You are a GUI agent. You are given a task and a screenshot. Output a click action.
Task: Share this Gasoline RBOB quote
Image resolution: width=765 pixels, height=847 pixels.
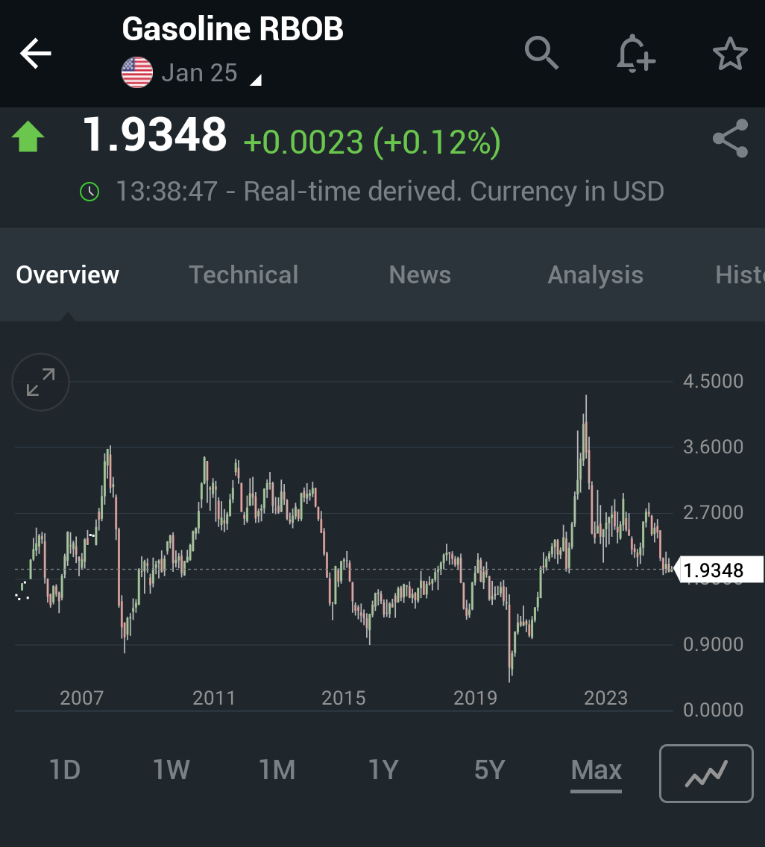(730, 139)
